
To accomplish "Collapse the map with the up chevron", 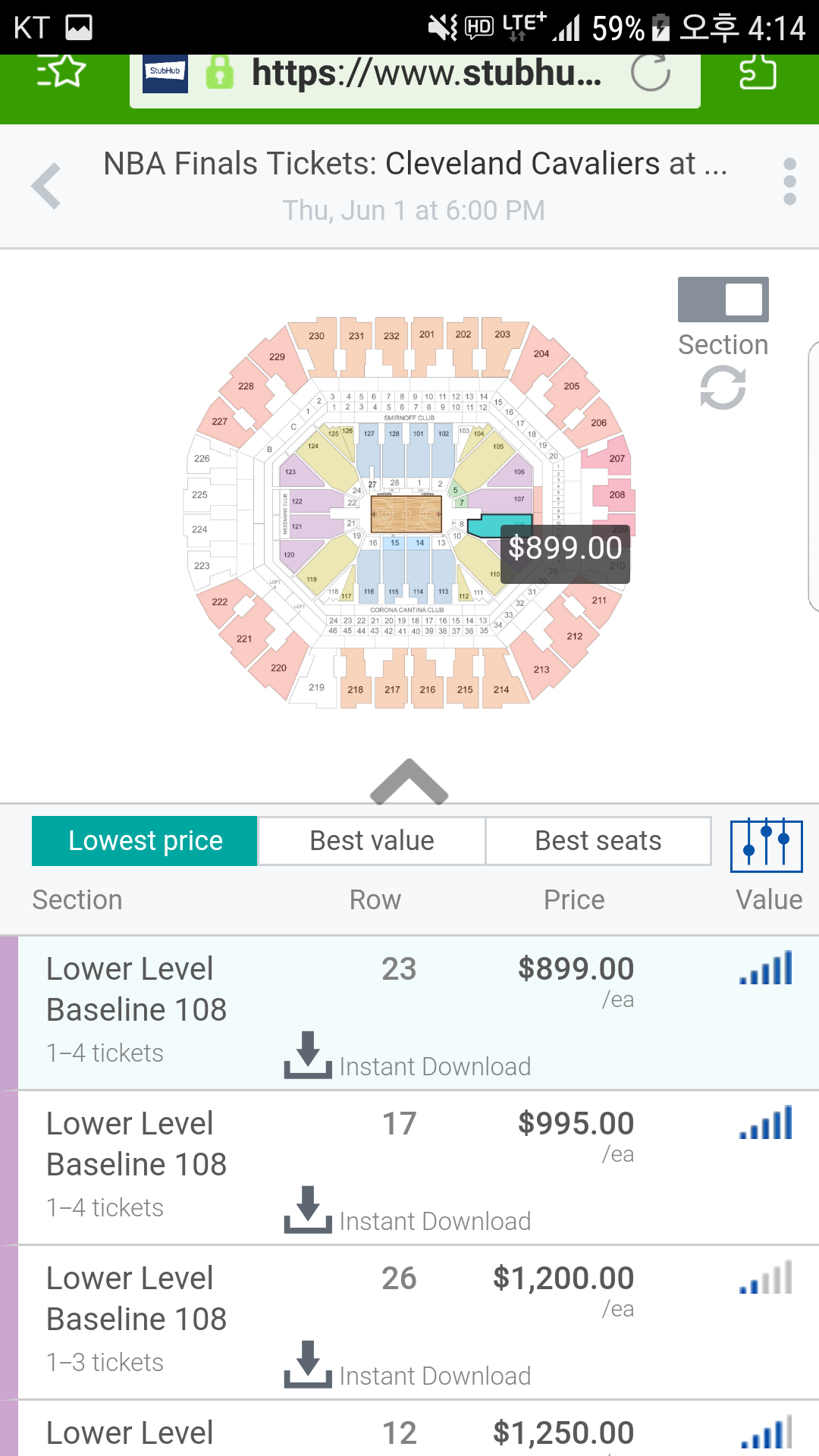I will (x=409, y=781).
